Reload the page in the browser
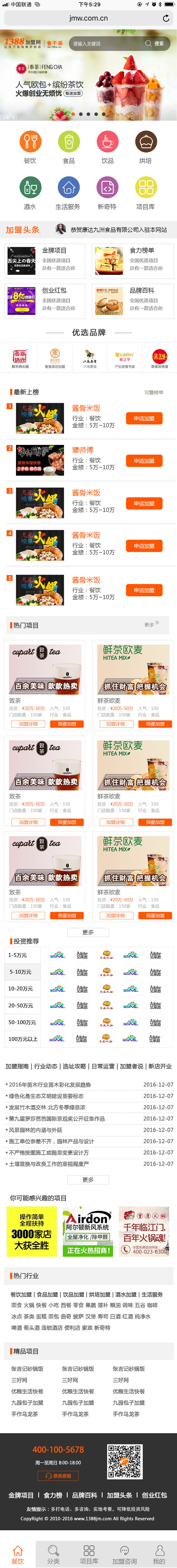This screenshot has width=177, height=1568. (165, 18)
